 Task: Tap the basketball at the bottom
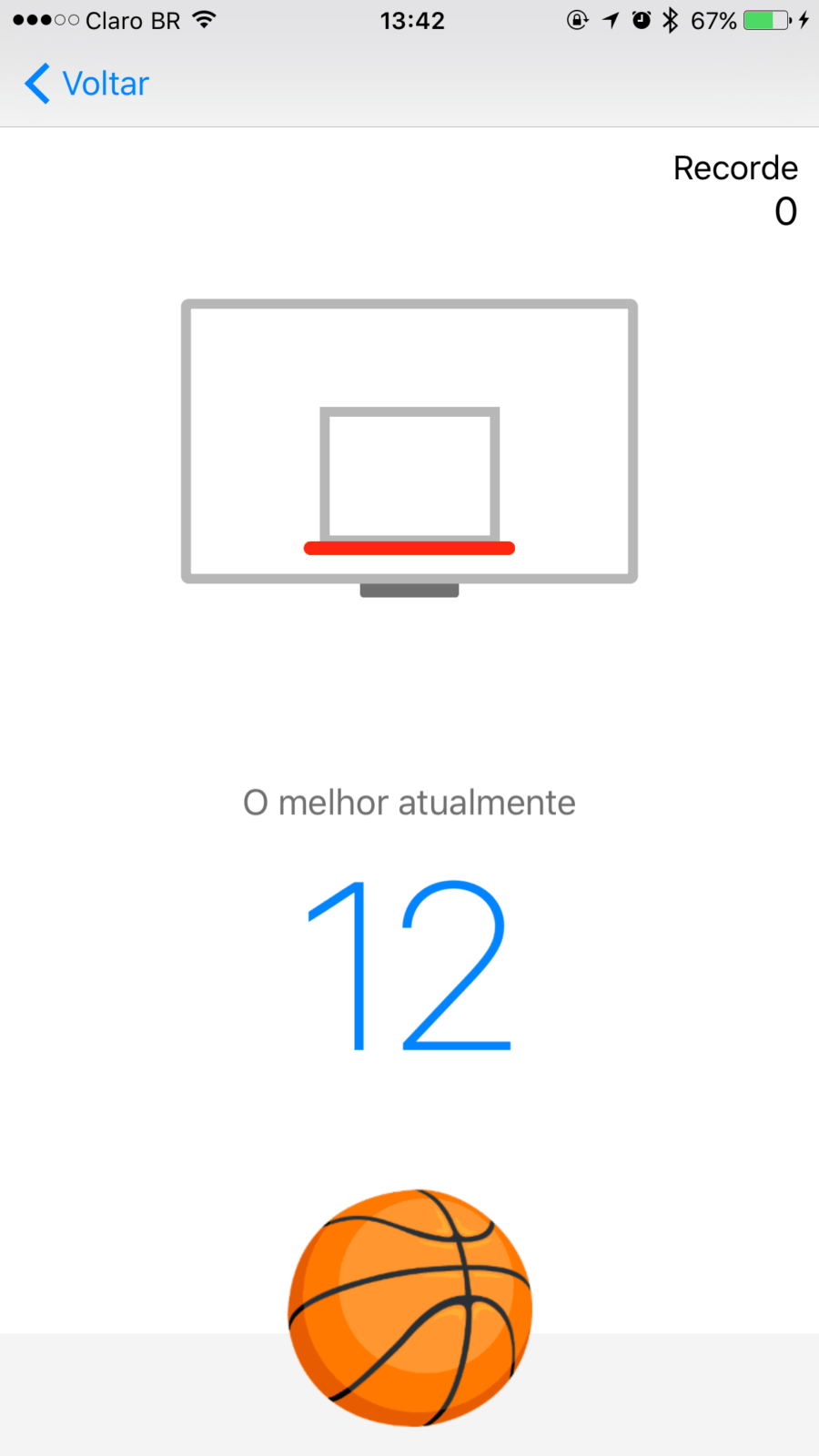click(x=409, y=1308)
